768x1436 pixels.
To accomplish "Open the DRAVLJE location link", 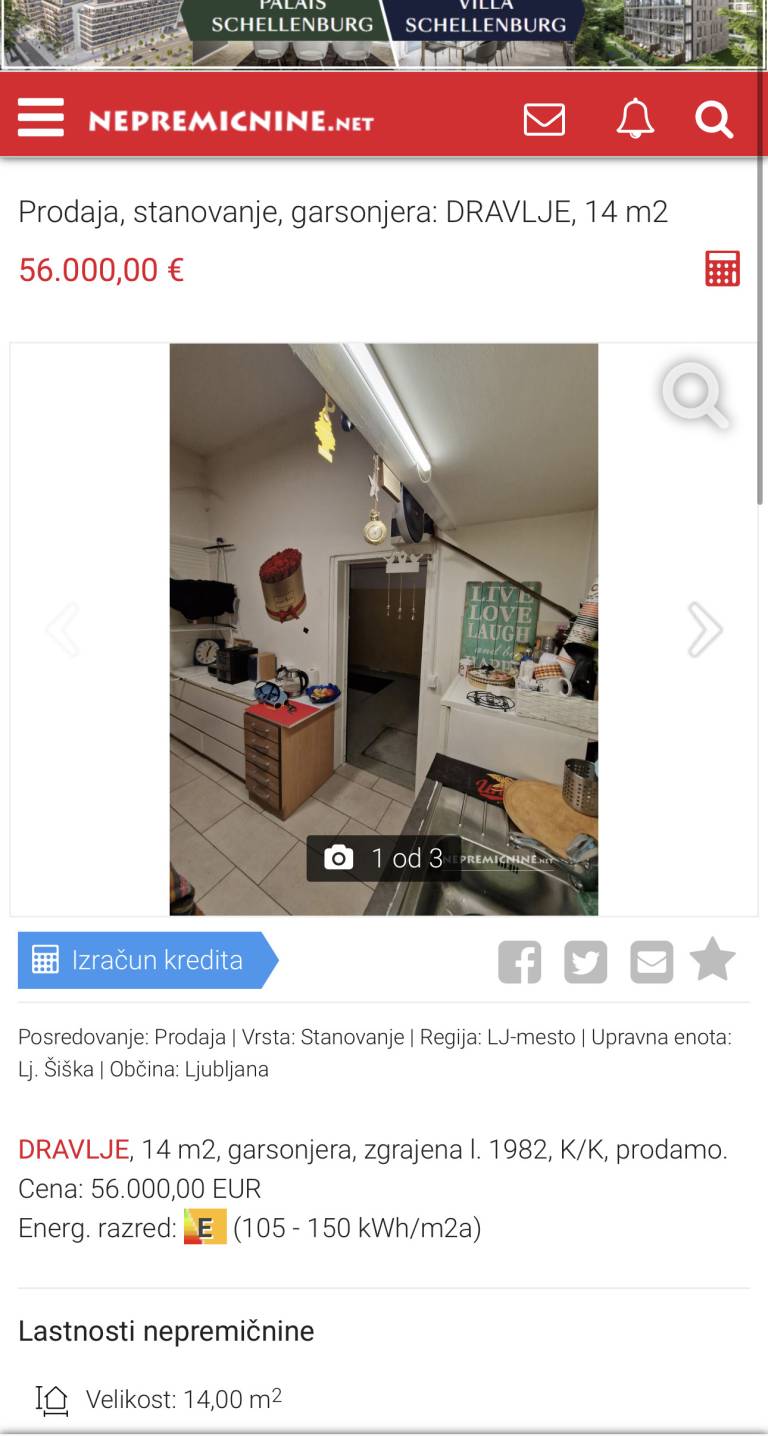I will tap(73, 1149).
